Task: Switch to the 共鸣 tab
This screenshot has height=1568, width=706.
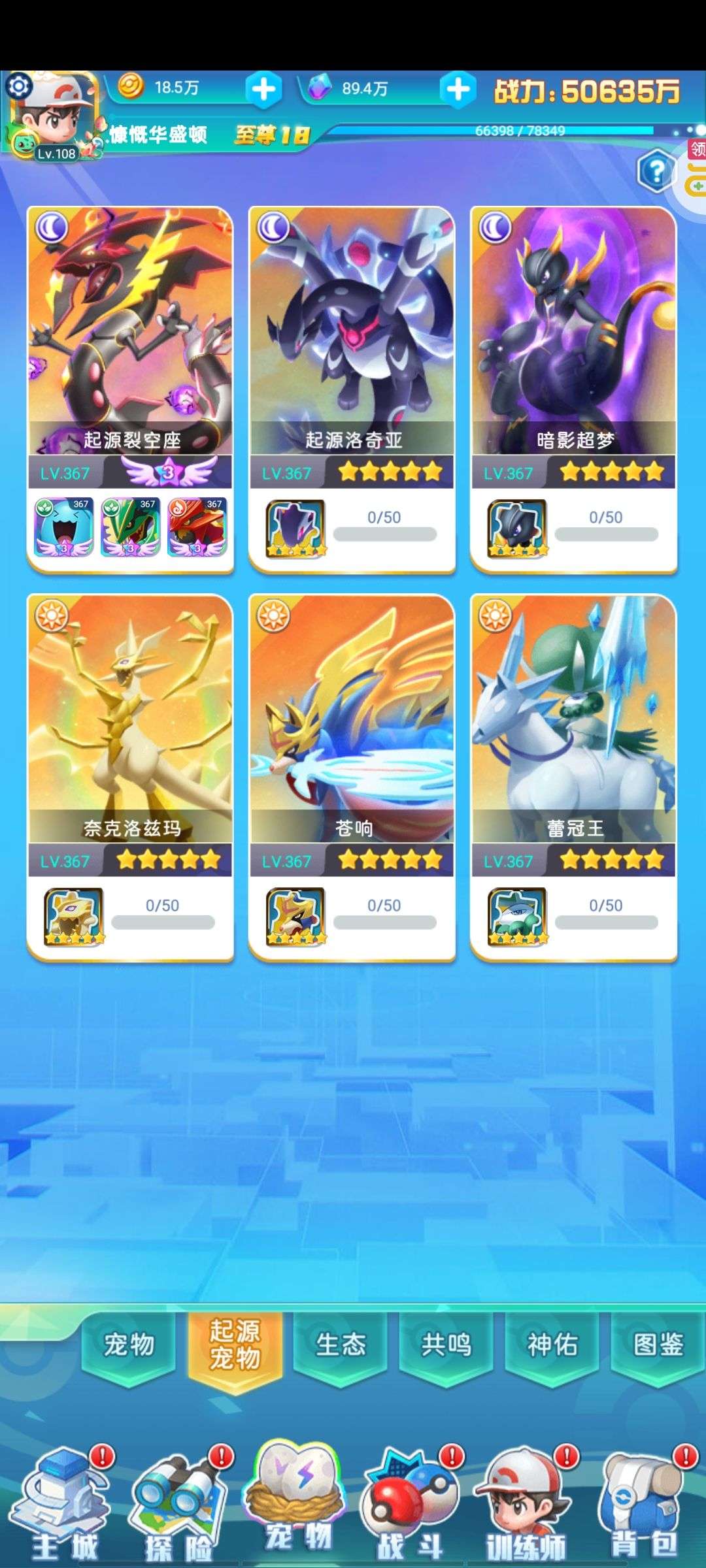Action: tap(446, 1345)
